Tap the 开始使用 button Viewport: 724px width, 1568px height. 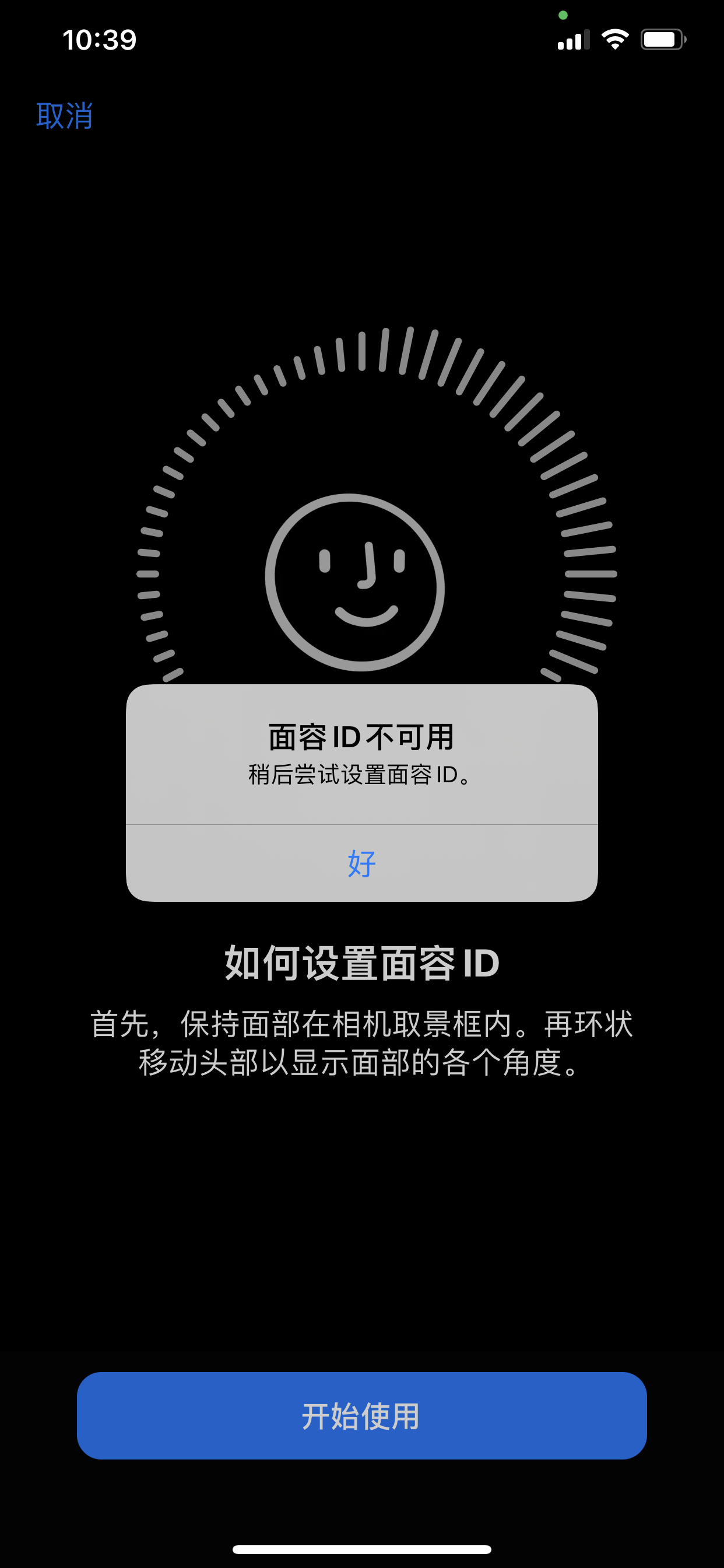coord(361,1415)
